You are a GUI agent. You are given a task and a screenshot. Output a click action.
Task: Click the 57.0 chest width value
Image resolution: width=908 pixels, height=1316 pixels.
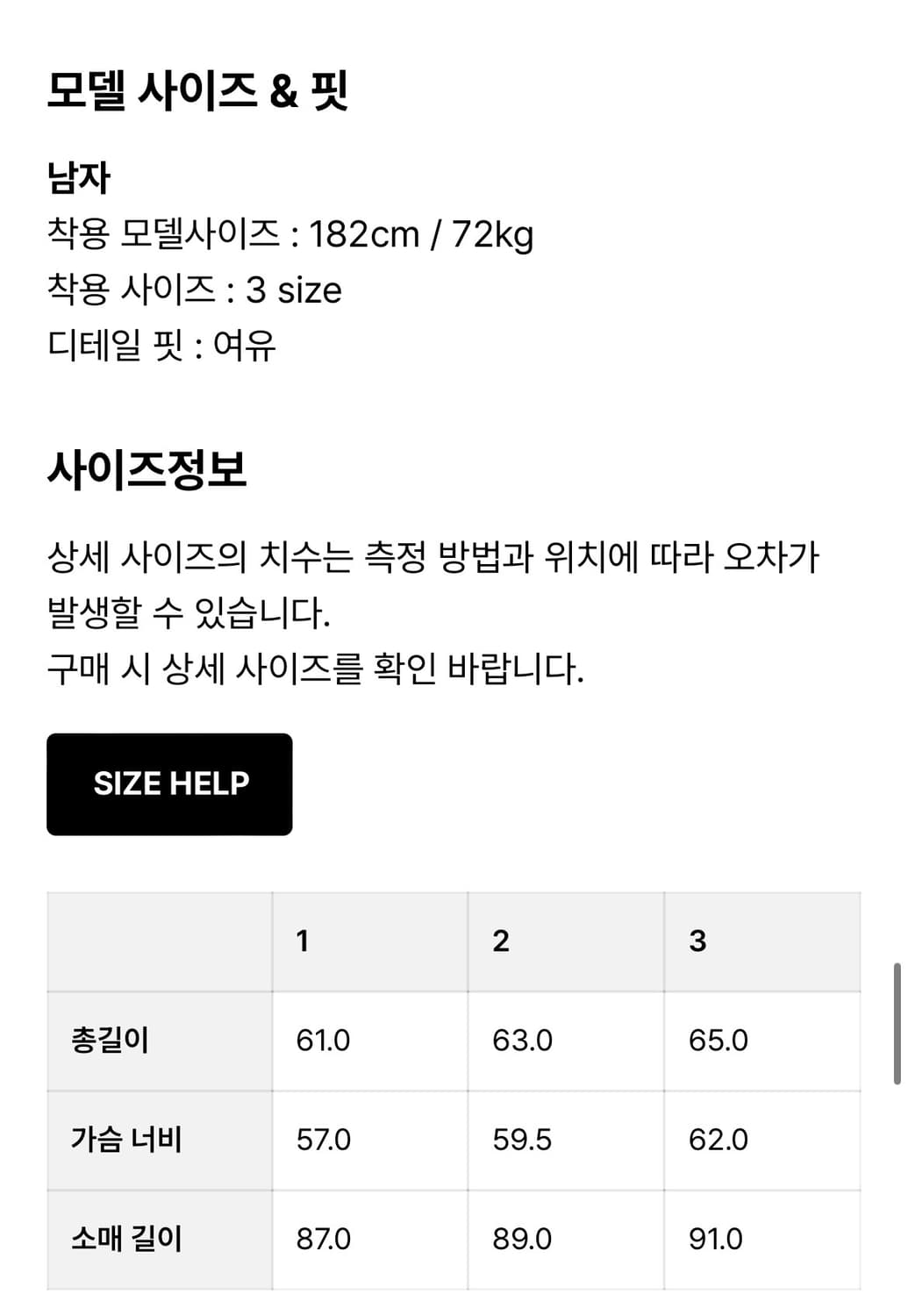(x=321, y=1141)
